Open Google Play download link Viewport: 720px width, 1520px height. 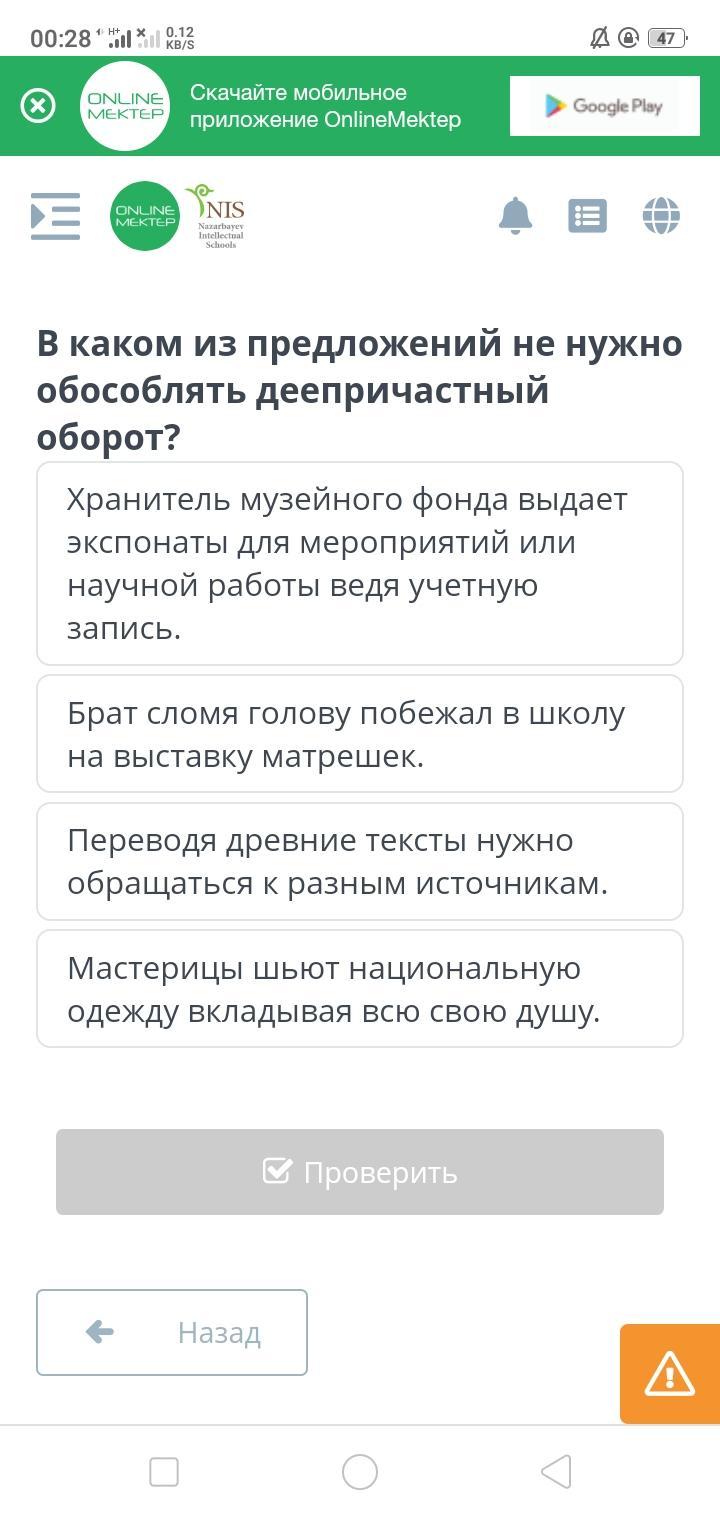point(603,106)
